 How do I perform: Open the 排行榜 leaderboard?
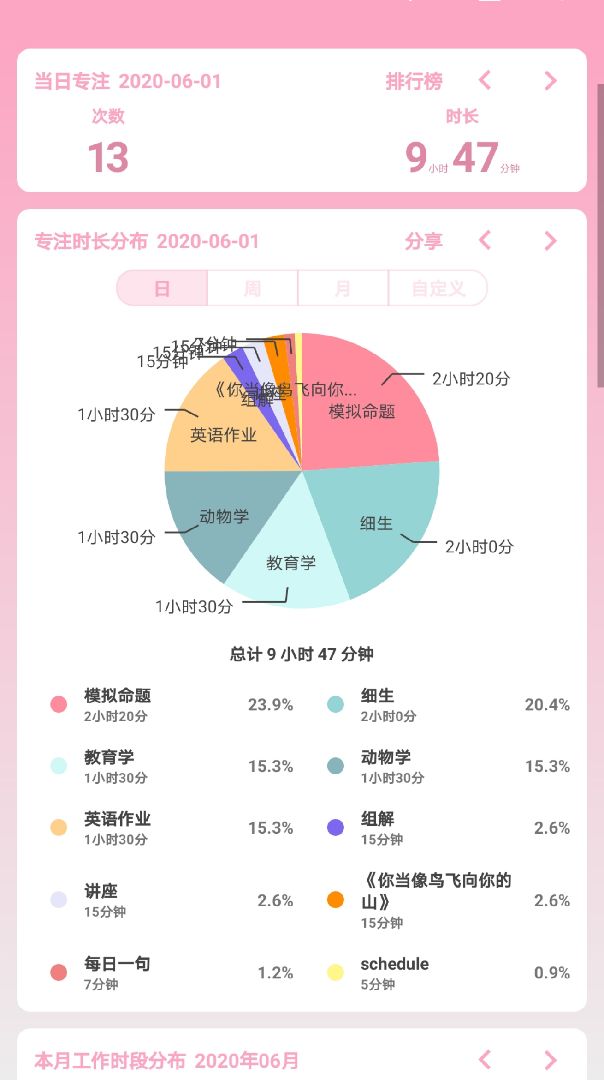click(413, 81)
